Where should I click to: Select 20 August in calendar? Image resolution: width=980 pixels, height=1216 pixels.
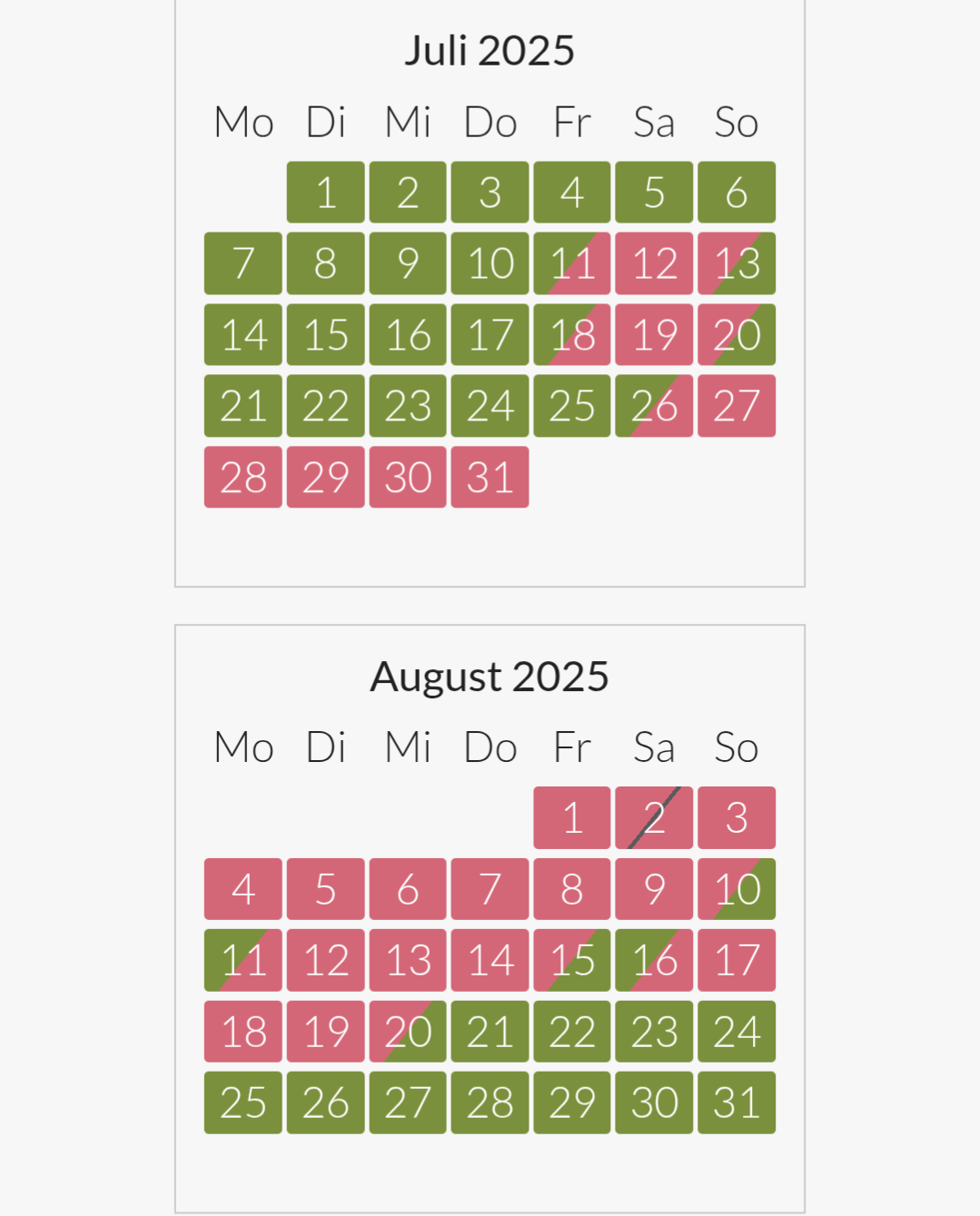coord(407,1032)
